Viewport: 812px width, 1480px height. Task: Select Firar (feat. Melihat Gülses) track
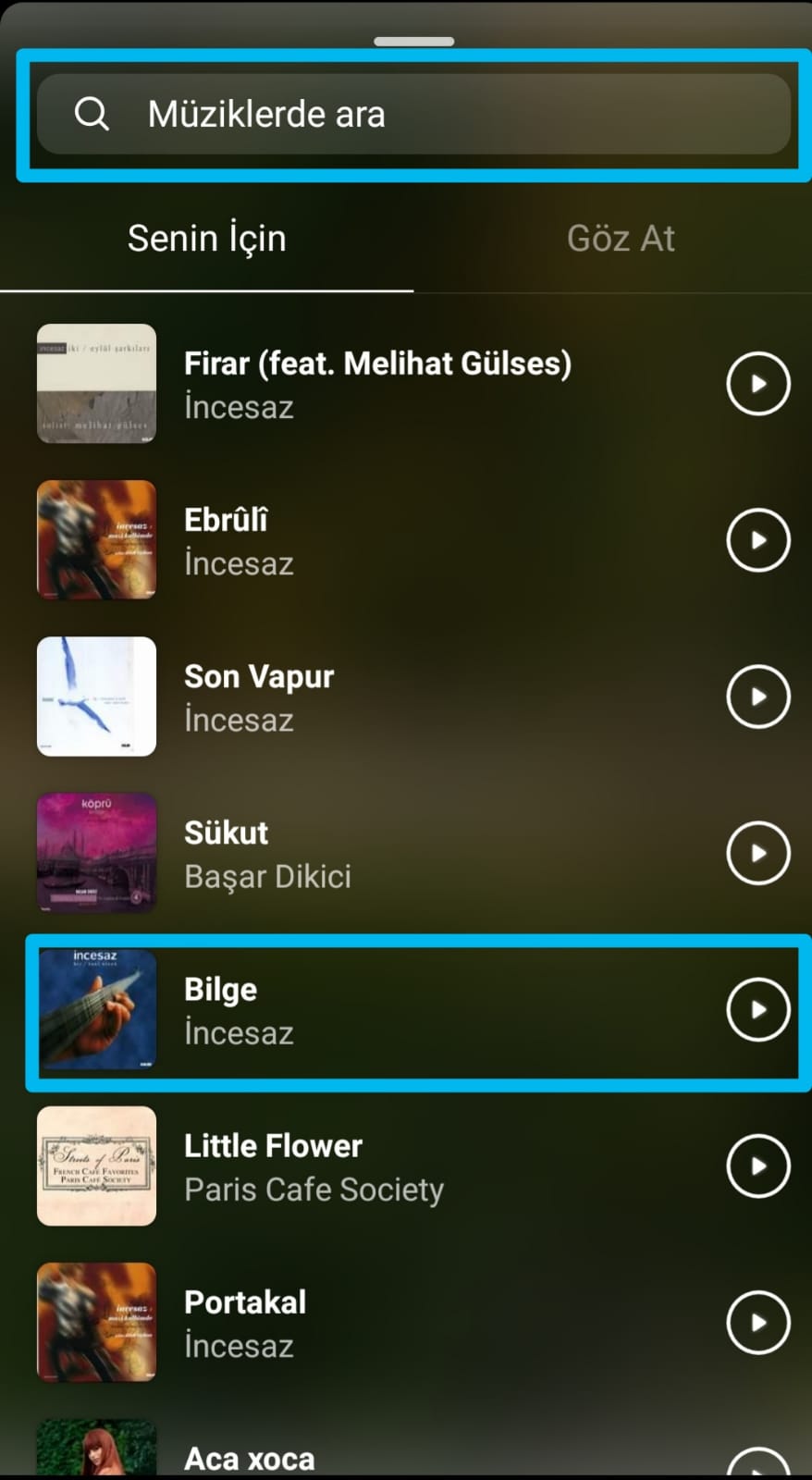(x=370, y=384)
